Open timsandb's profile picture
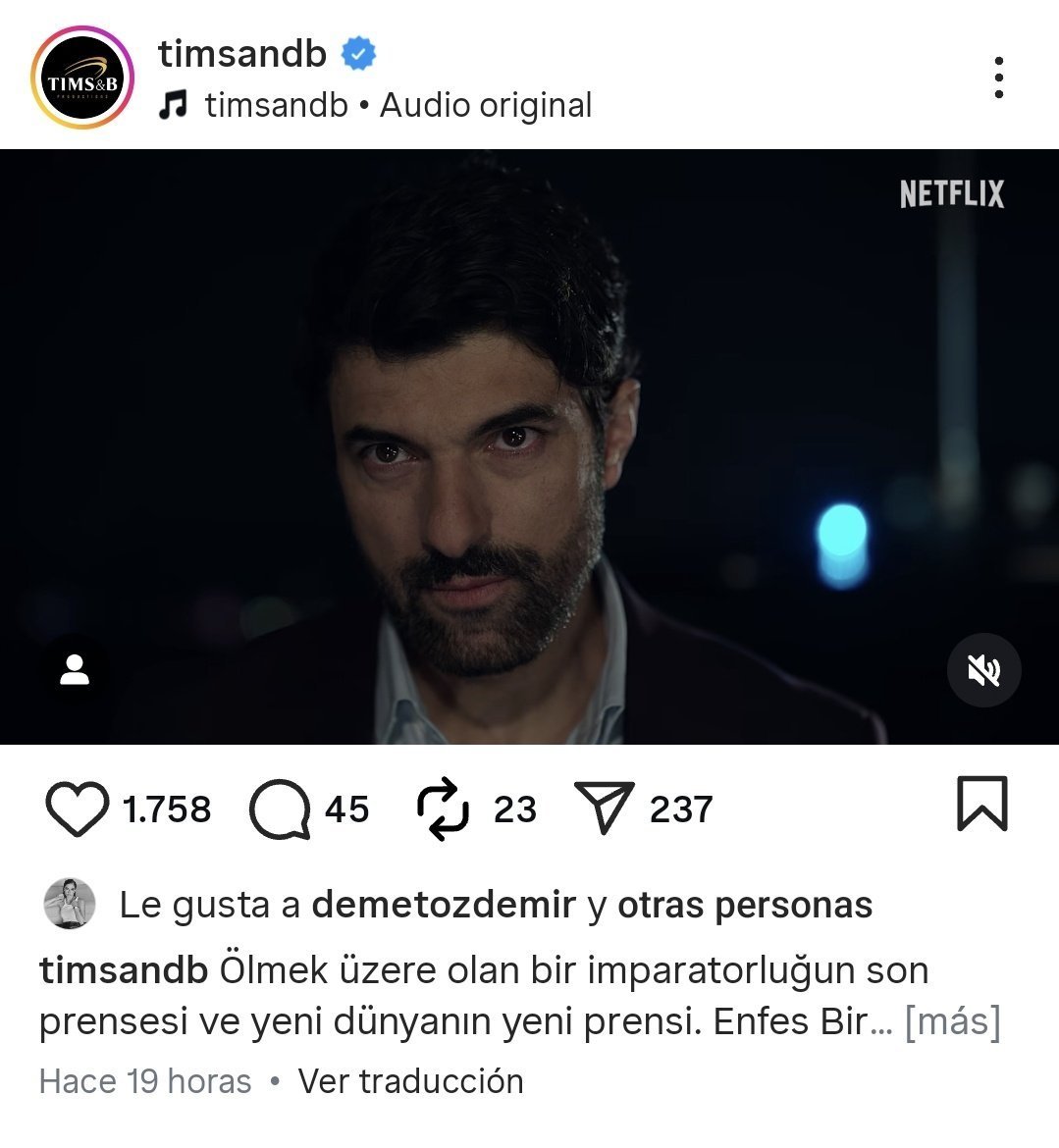The image size is (1059, 1148). [82, 78]
